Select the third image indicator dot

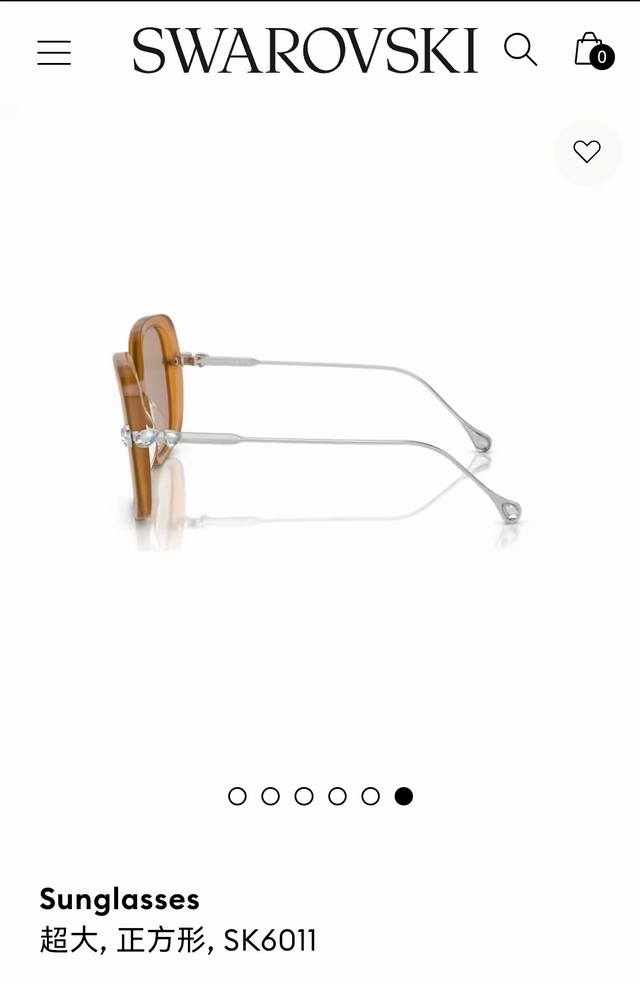coord(304,796)
